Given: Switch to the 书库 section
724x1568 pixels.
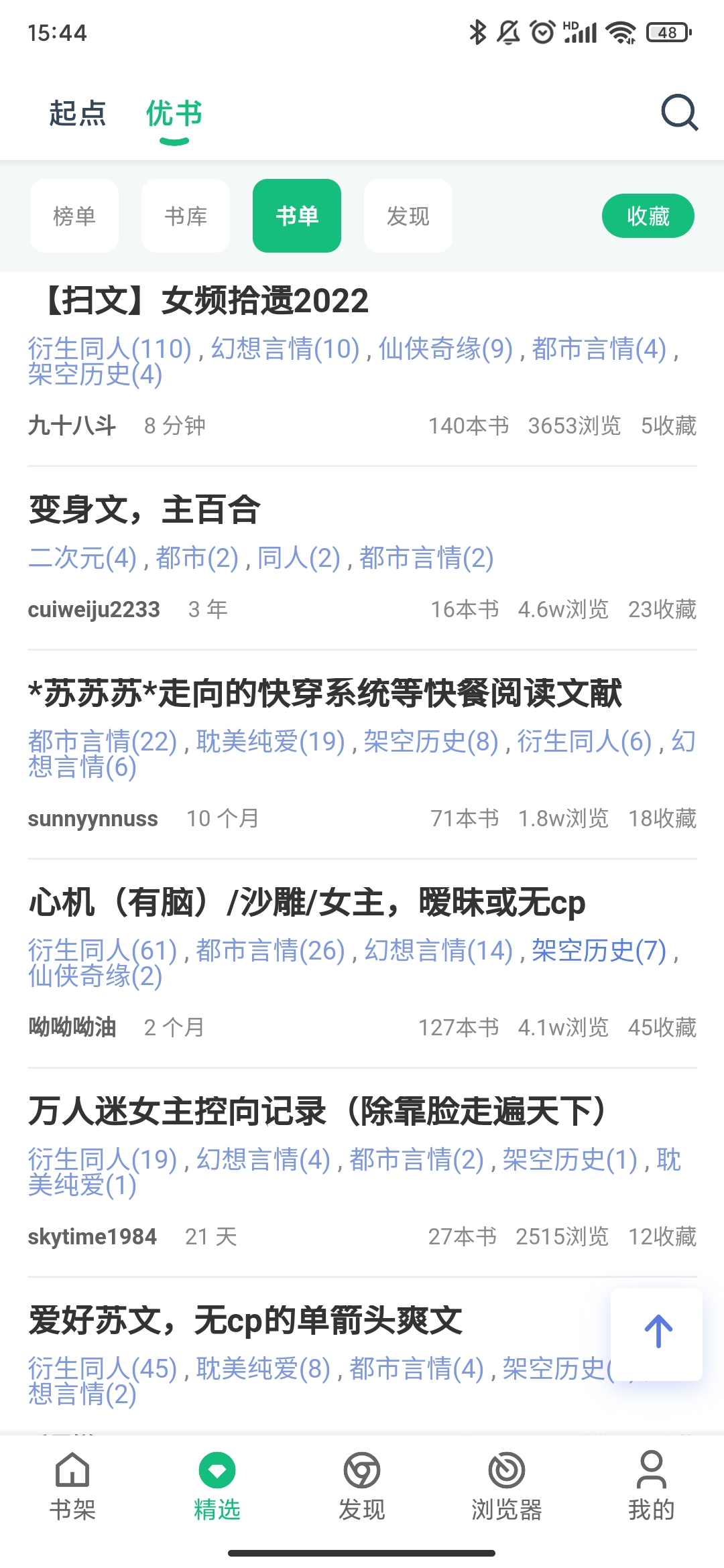Looking at the screenshot, I should [x=186, y=216].
